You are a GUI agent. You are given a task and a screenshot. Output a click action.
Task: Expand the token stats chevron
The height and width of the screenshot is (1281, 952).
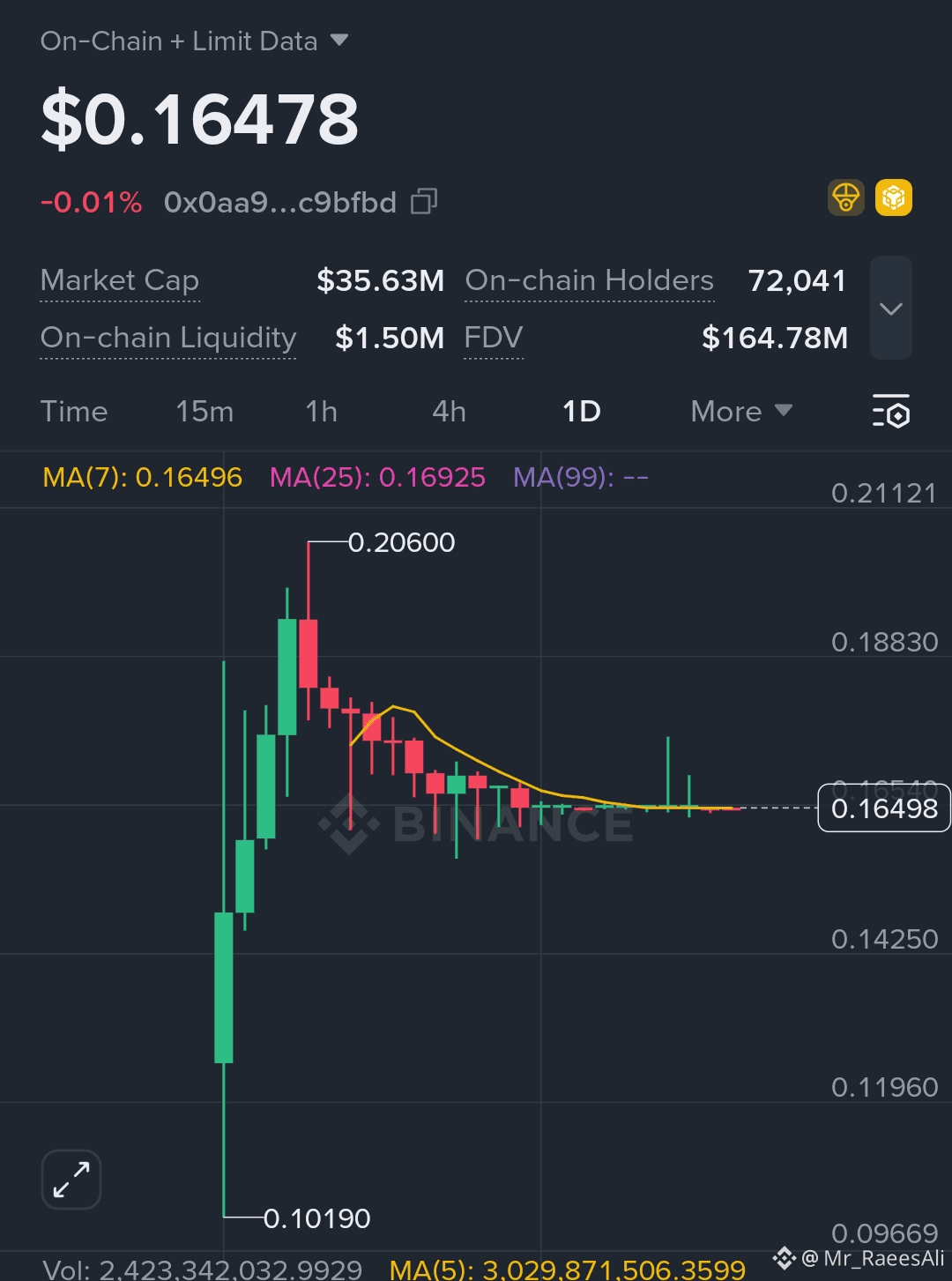coord(890,309)
